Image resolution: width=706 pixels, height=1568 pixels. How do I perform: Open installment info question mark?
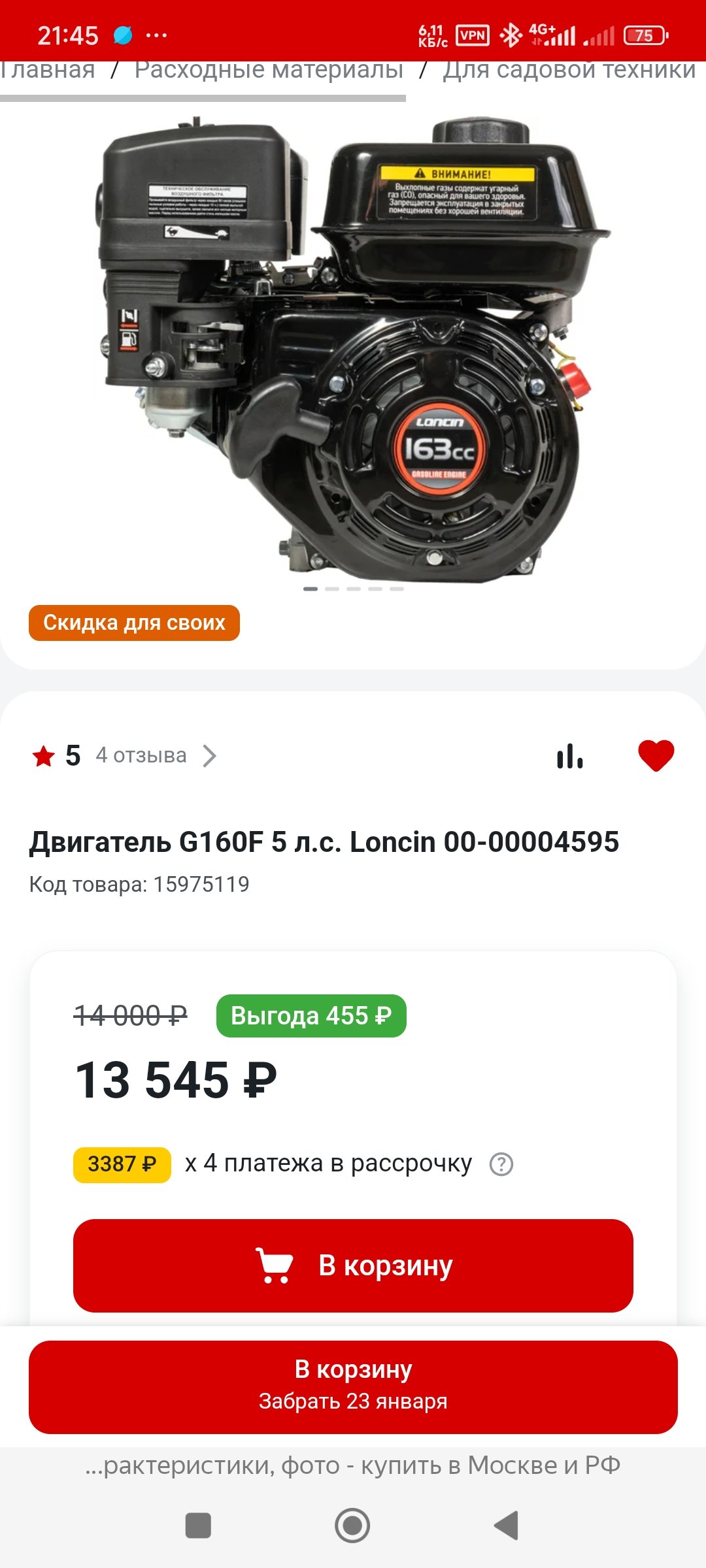501,1164
